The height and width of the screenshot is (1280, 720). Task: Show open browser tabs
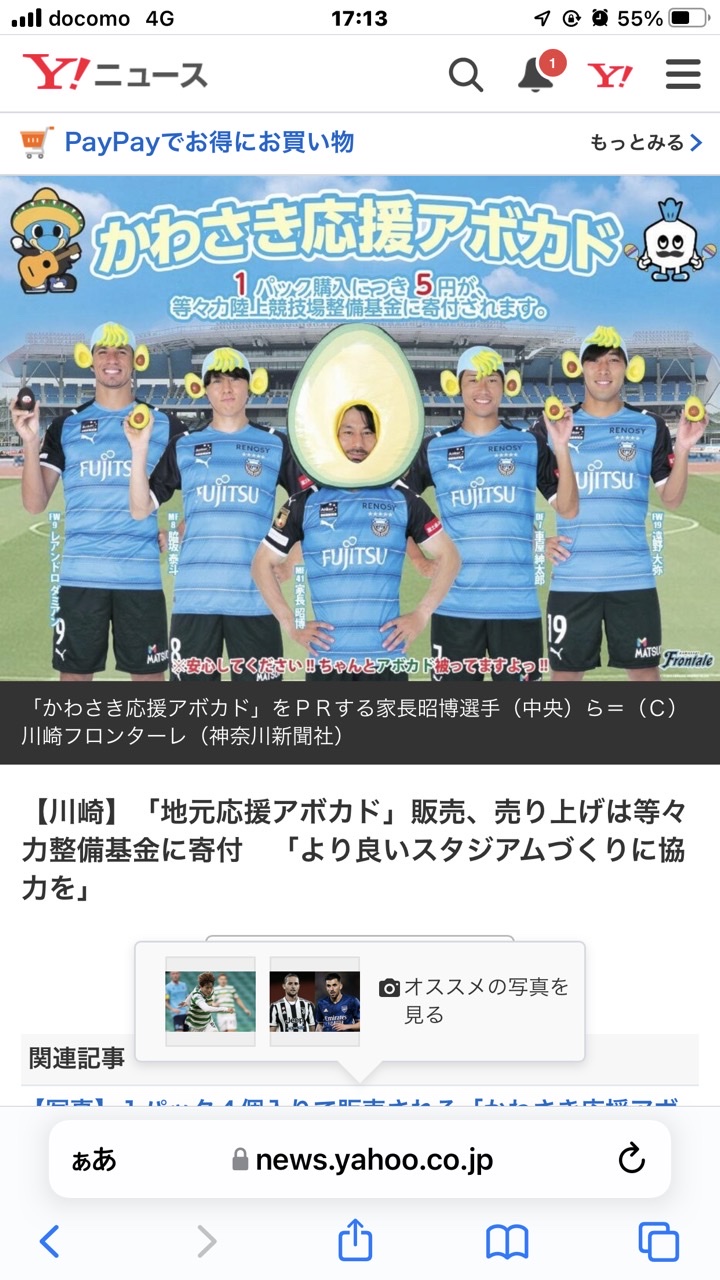(659, 1241)
